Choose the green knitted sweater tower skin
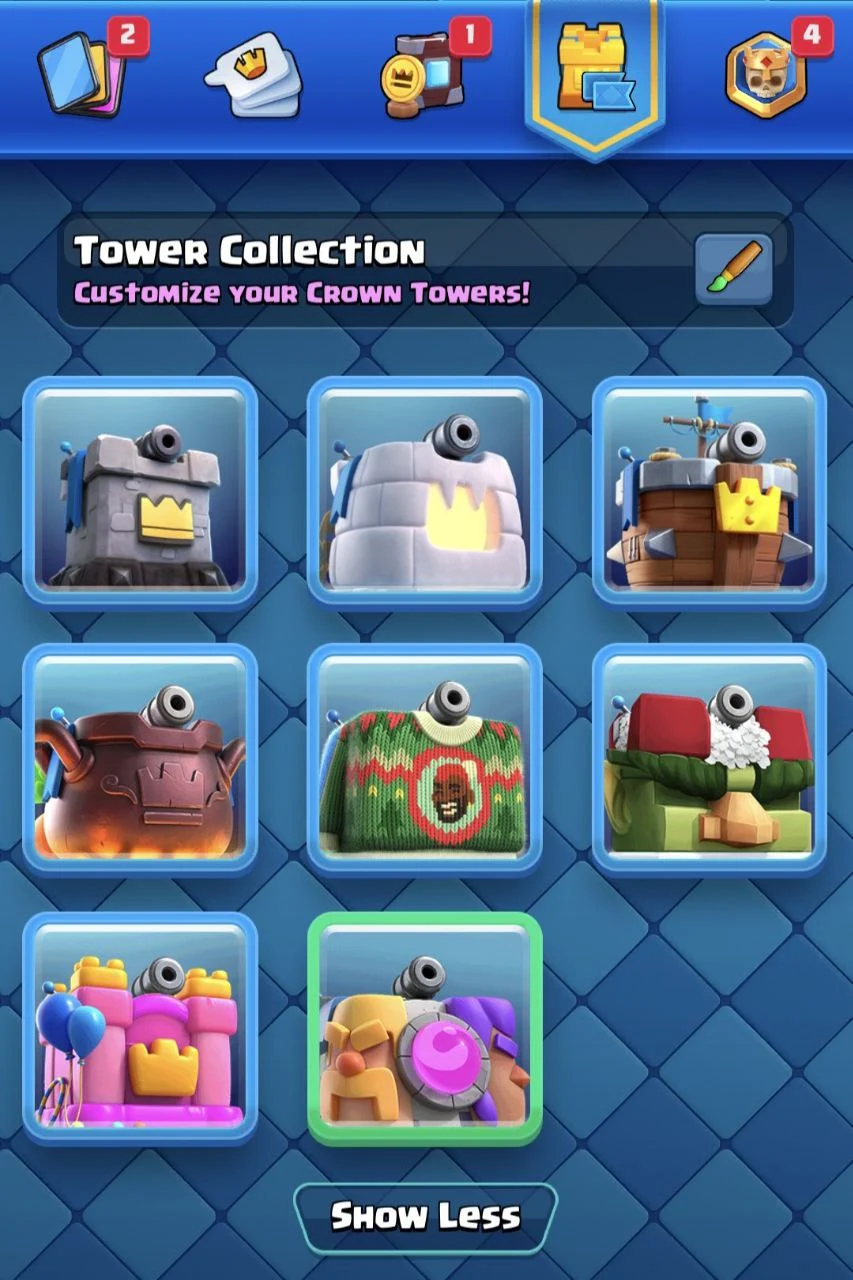 pos(425,761)
